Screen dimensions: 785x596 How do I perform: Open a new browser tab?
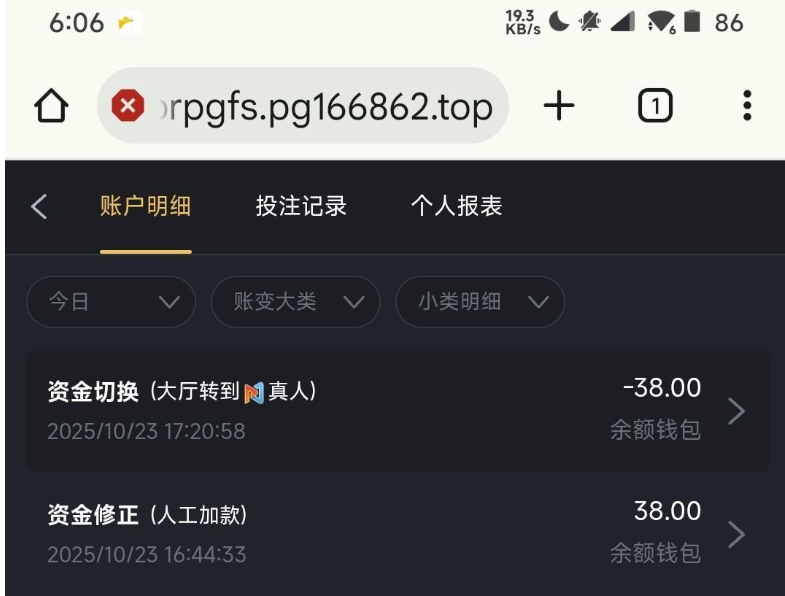point(559,106)
